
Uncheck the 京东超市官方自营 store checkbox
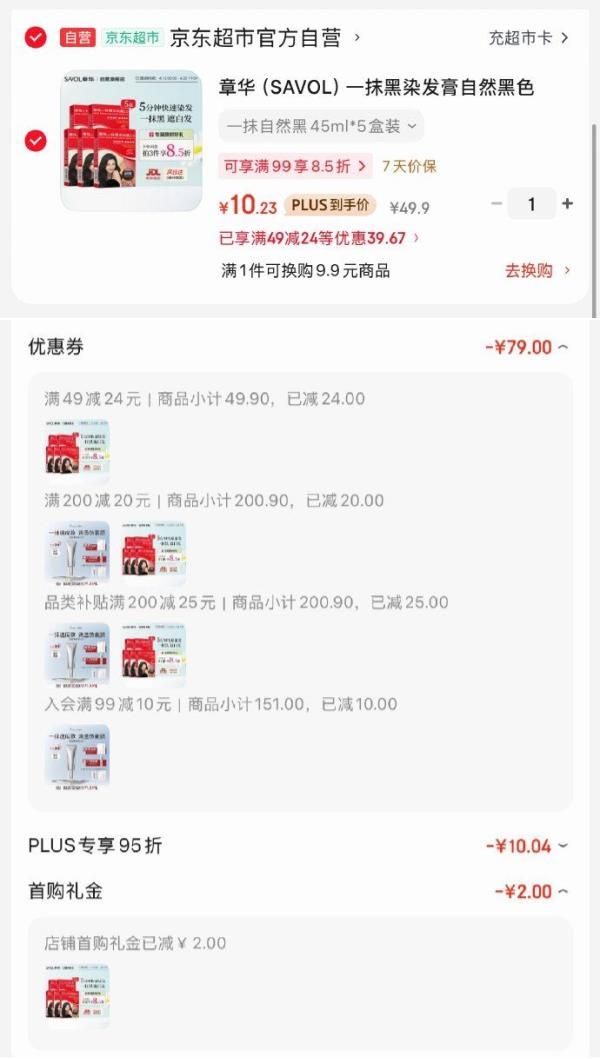pyautogui.click(x=36, y=38)
